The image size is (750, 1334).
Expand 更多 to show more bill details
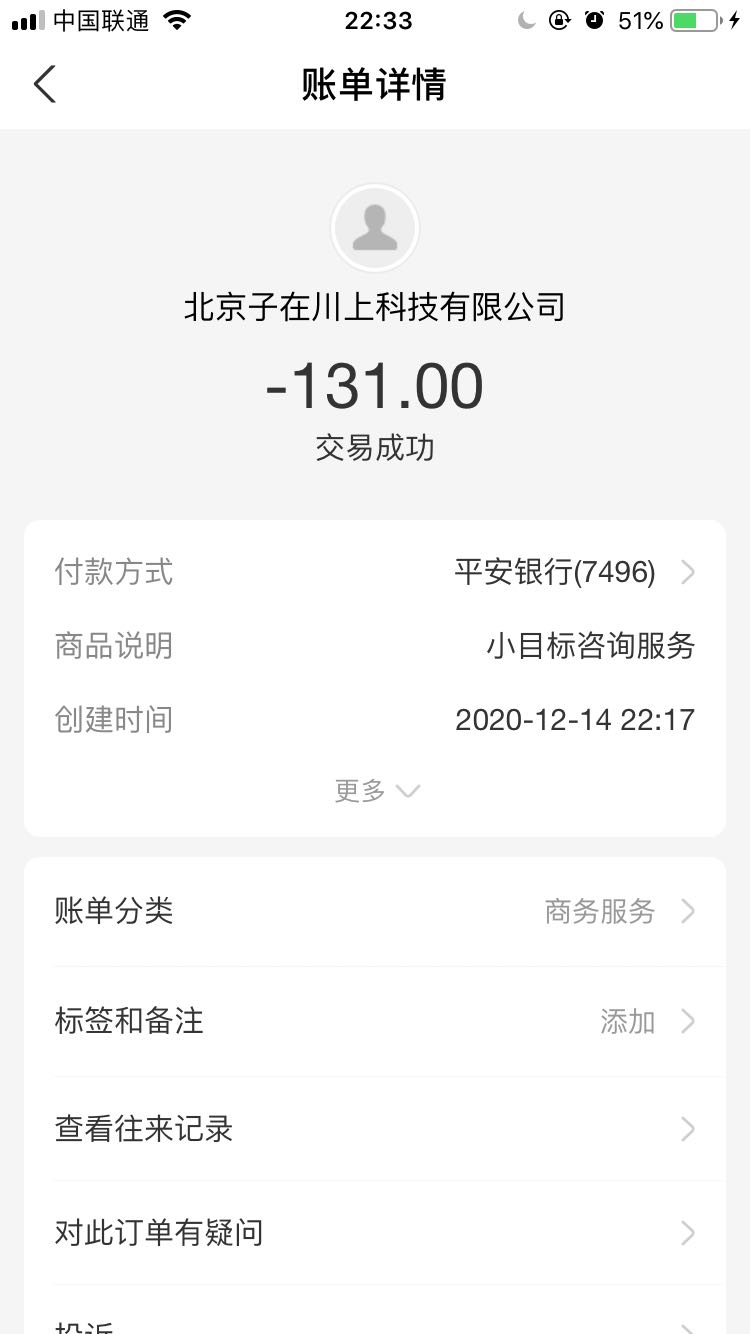pyautogui.click(x=376, y=791)
